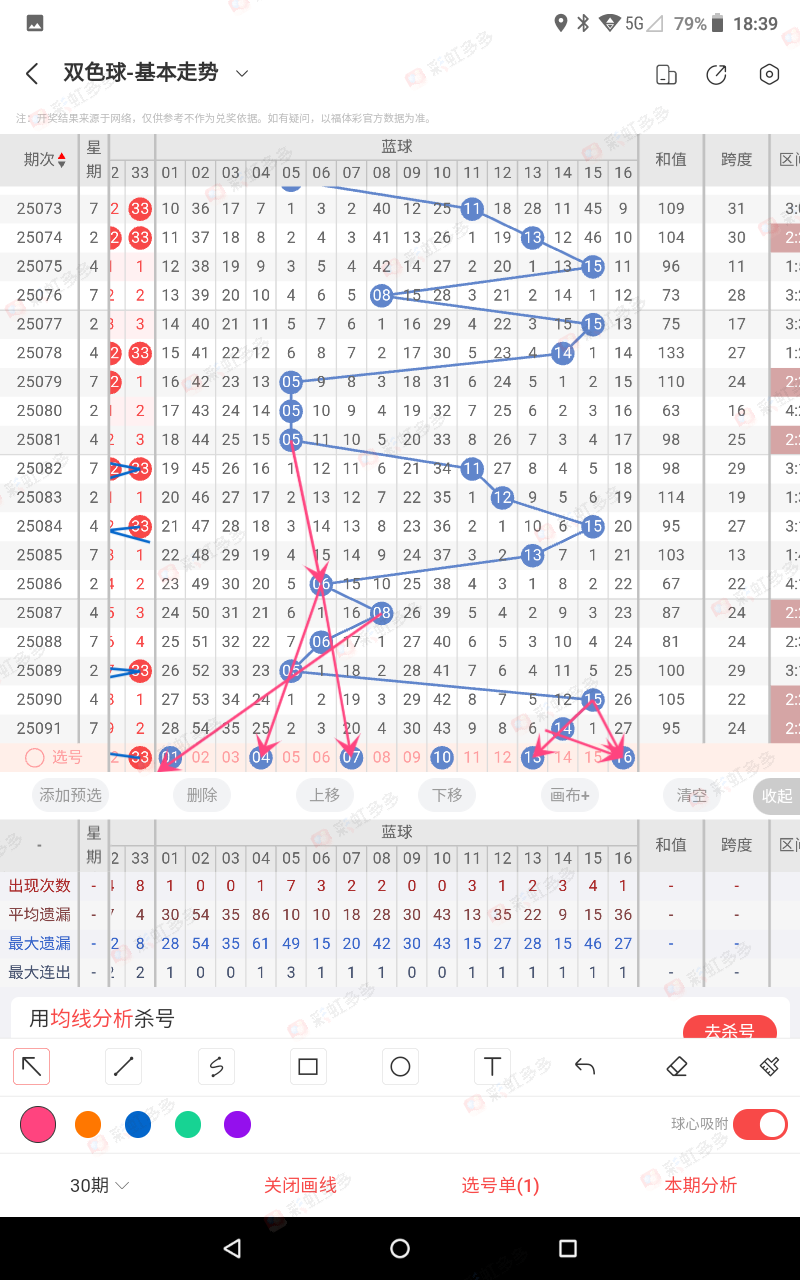Move selection down with 下移
Screen dimensions: 800x1280
point(446,795)
